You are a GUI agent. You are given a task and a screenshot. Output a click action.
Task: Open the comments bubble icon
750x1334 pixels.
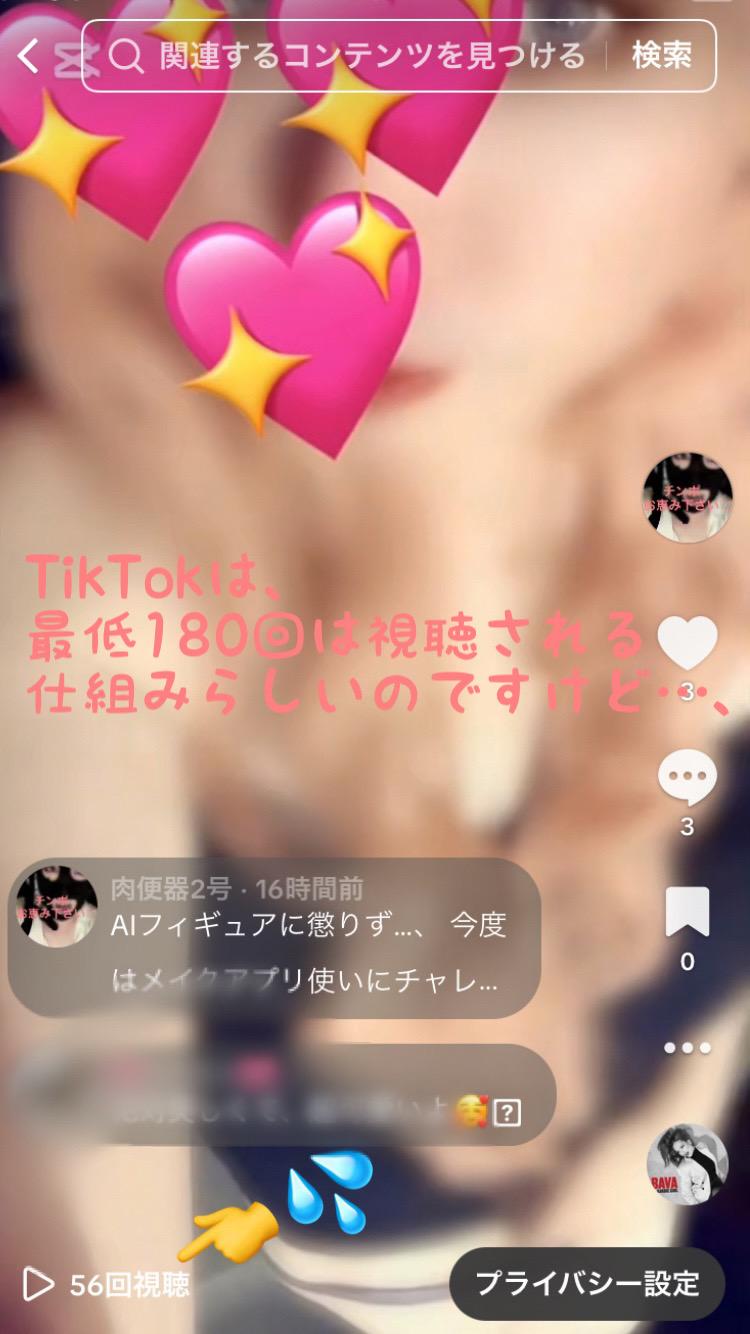(x=687, y=777)
